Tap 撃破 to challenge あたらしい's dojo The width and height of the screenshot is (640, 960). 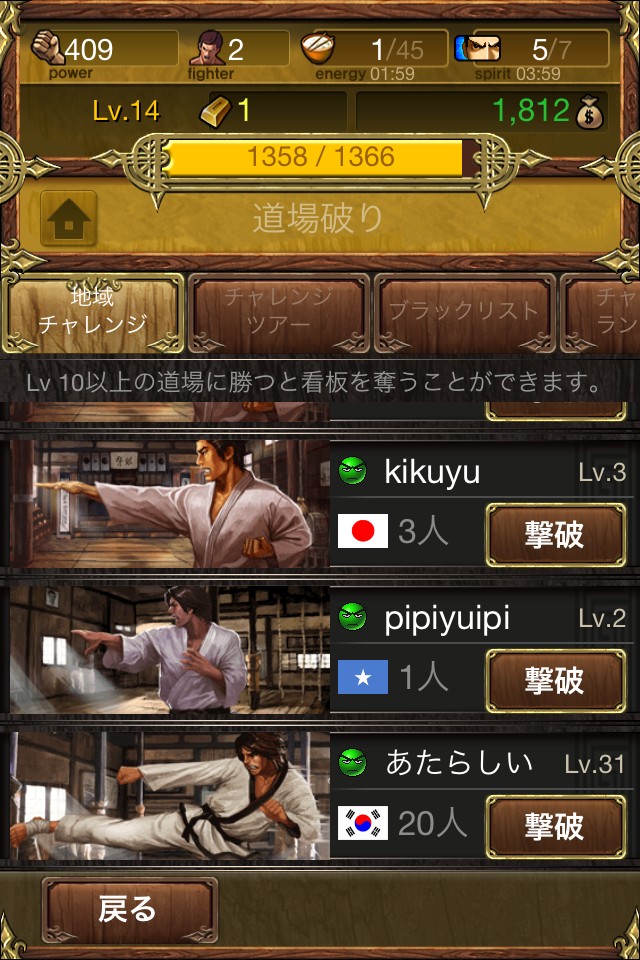[554, 827]
